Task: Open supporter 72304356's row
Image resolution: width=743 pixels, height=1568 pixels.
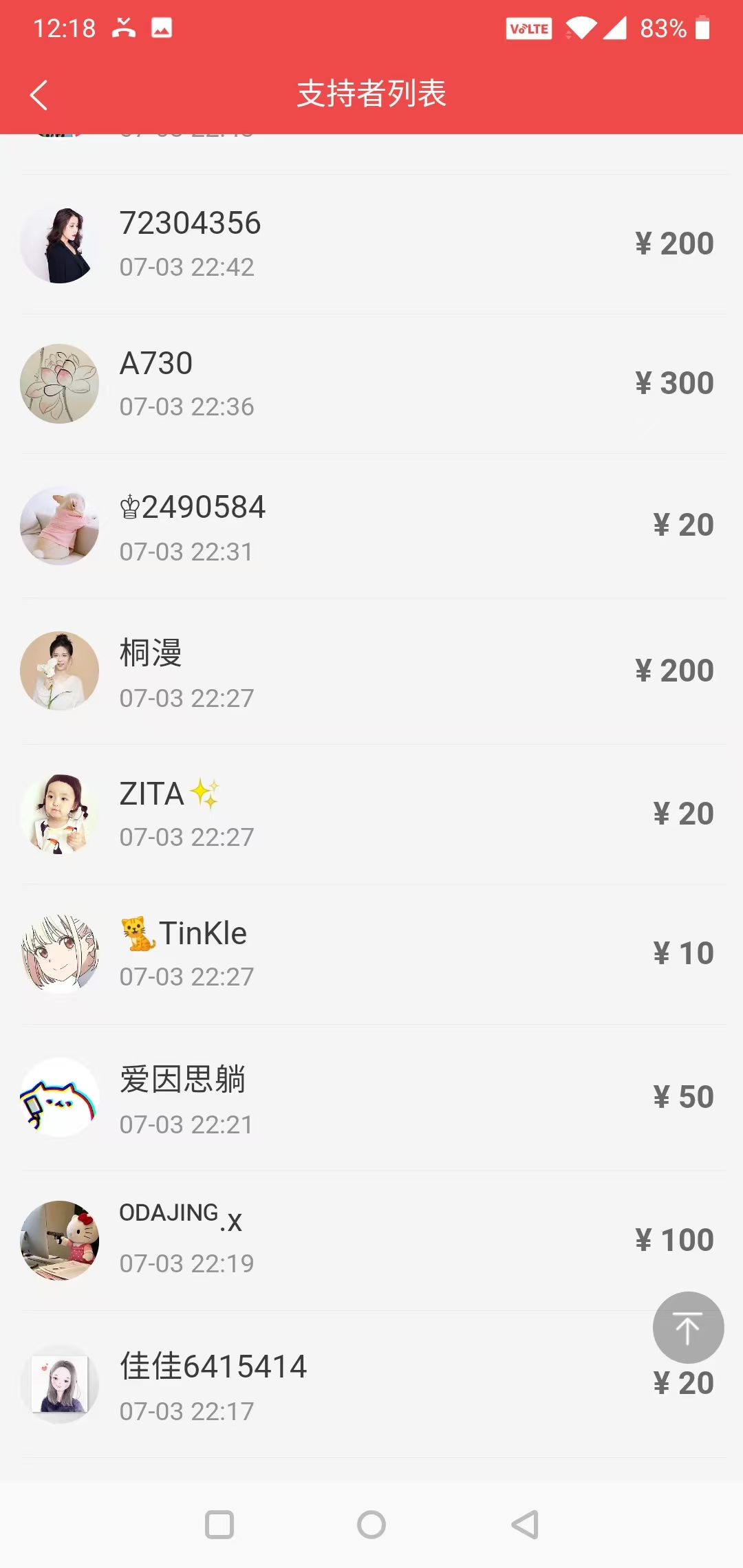Action: pos(371,244)
